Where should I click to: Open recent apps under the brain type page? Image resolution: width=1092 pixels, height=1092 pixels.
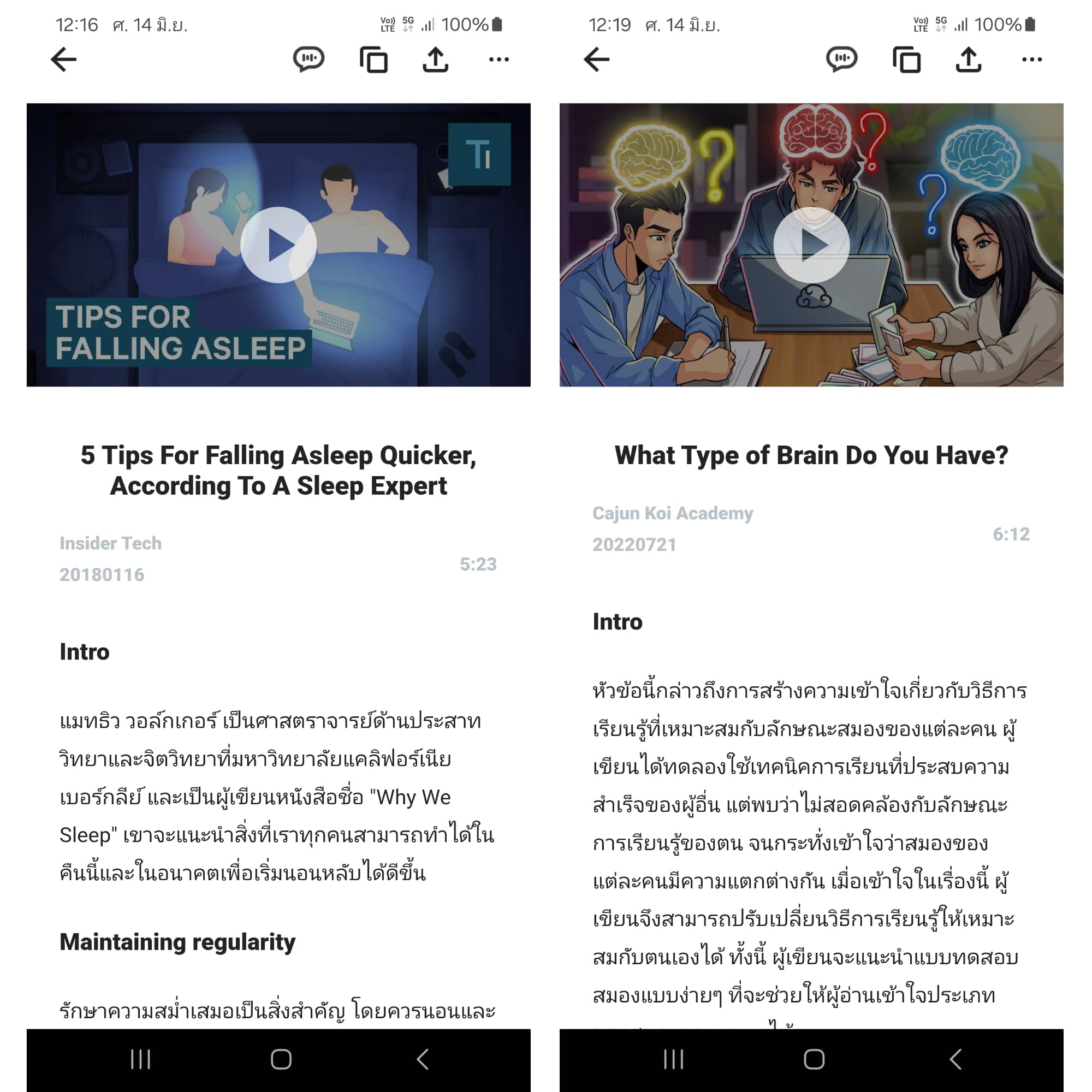point(674,1059)
